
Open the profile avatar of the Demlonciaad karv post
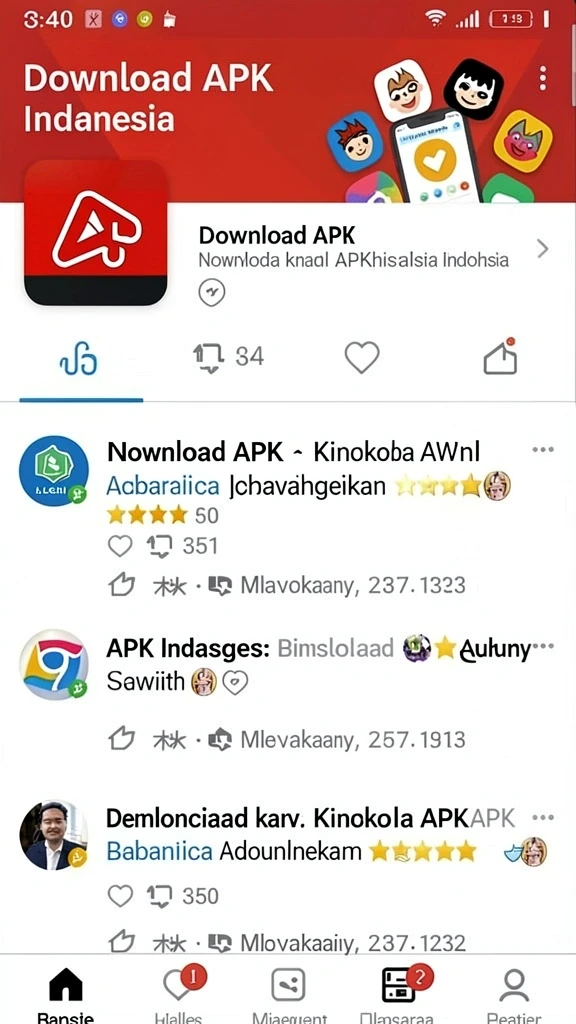(53, 835)
